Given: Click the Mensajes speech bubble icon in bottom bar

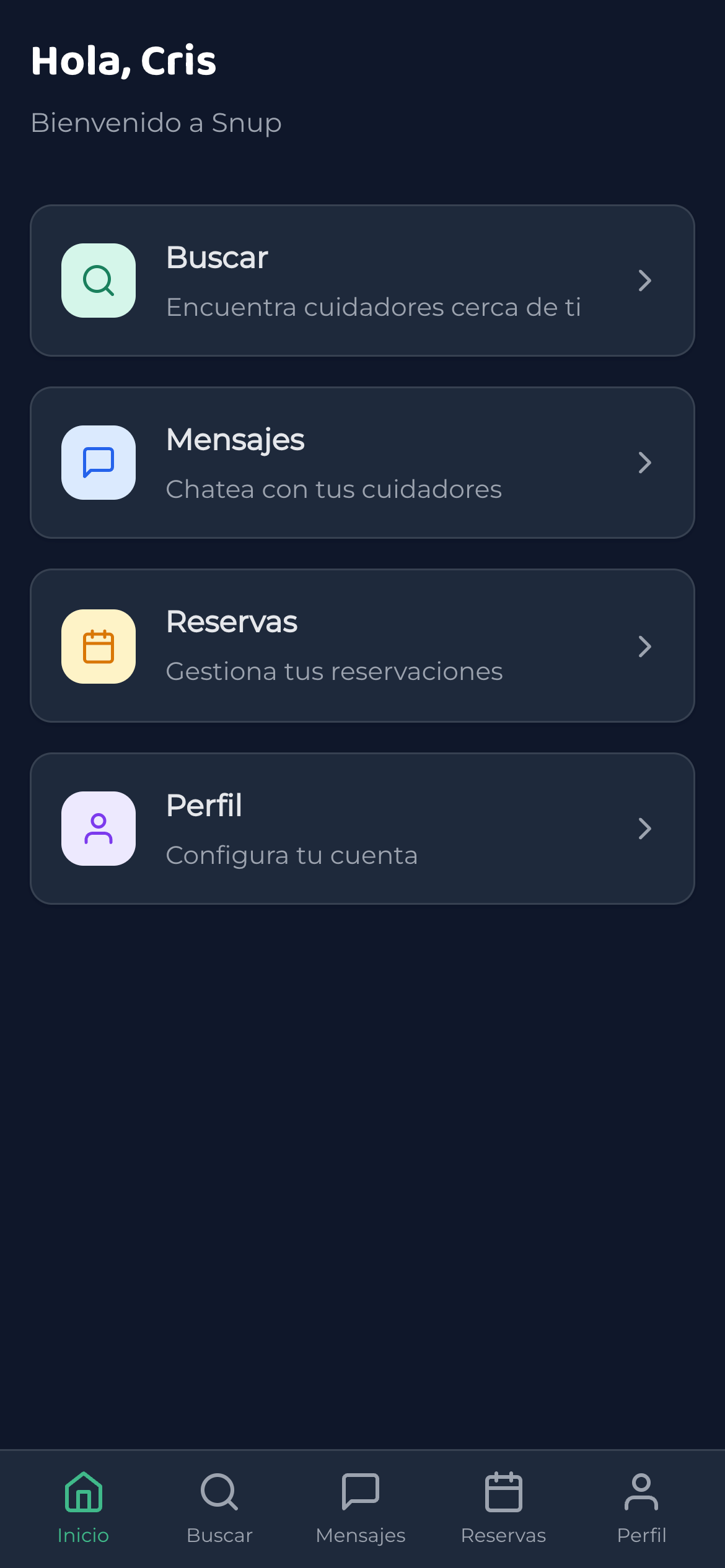Looking at the screenshot, I should (x=361, y=1491).
